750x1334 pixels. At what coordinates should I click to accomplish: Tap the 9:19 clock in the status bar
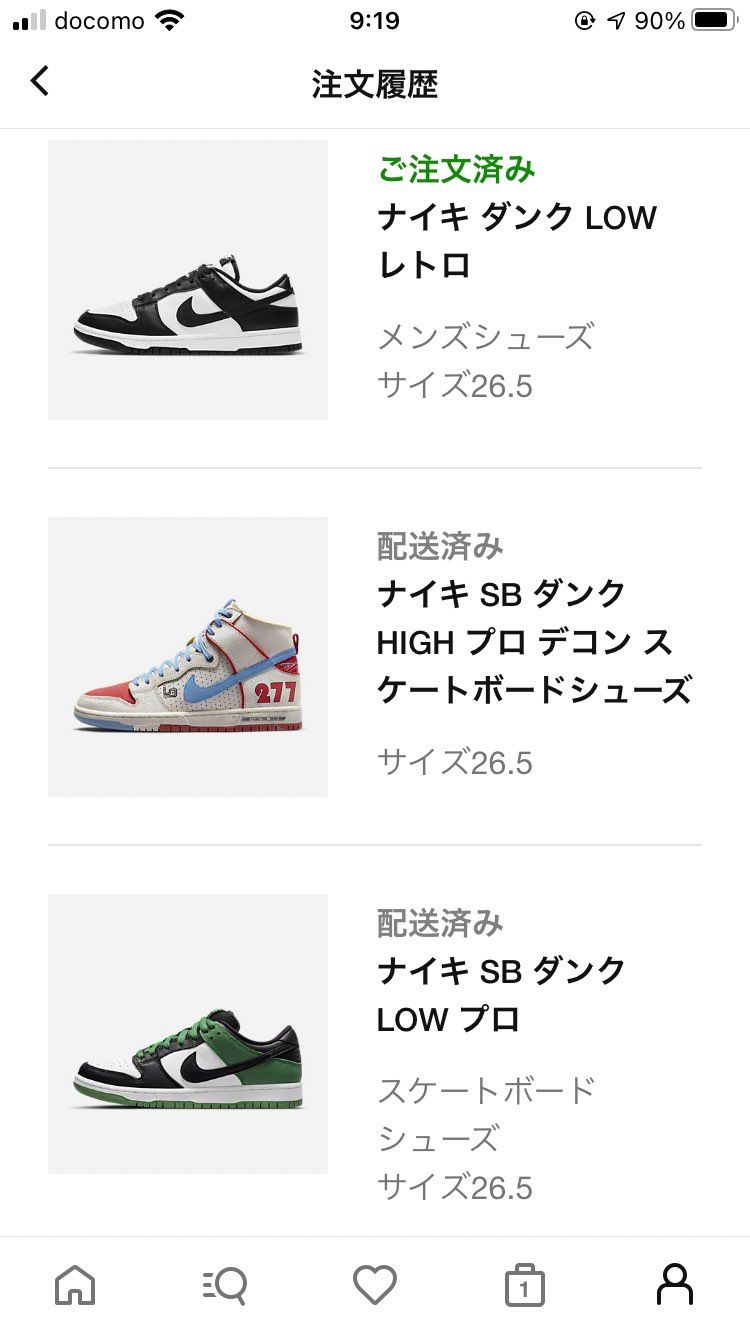click(x=375, y=20)
